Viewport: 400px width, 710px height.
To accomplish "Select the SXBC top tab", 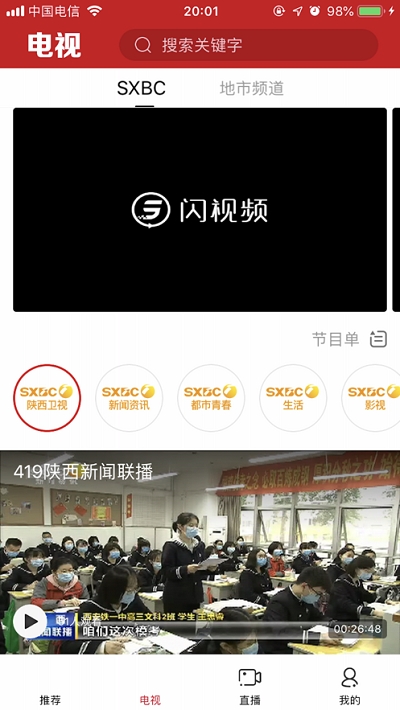I will click(x=141, y=88).
